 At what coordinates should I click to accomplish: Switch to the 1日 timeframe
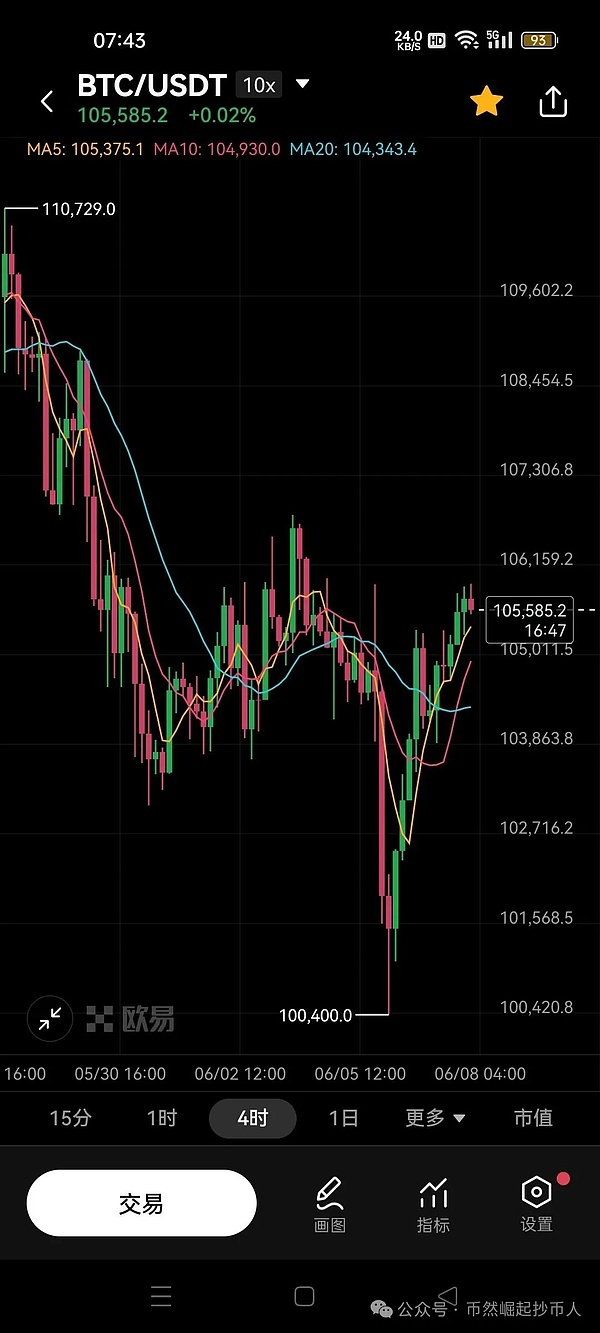(343, 1118)
